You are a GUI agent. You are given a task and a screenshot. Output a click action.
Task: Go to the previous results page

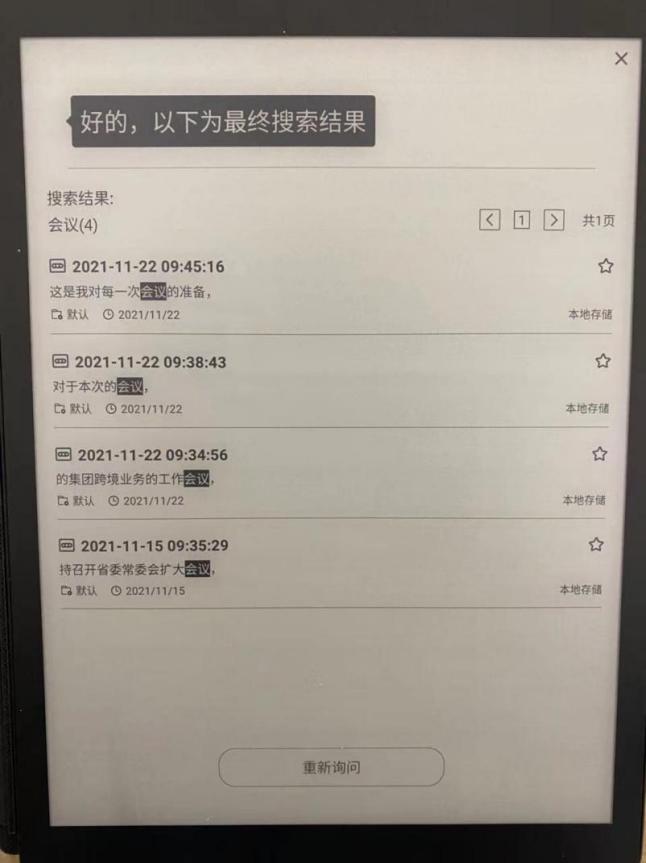(489, 220)
